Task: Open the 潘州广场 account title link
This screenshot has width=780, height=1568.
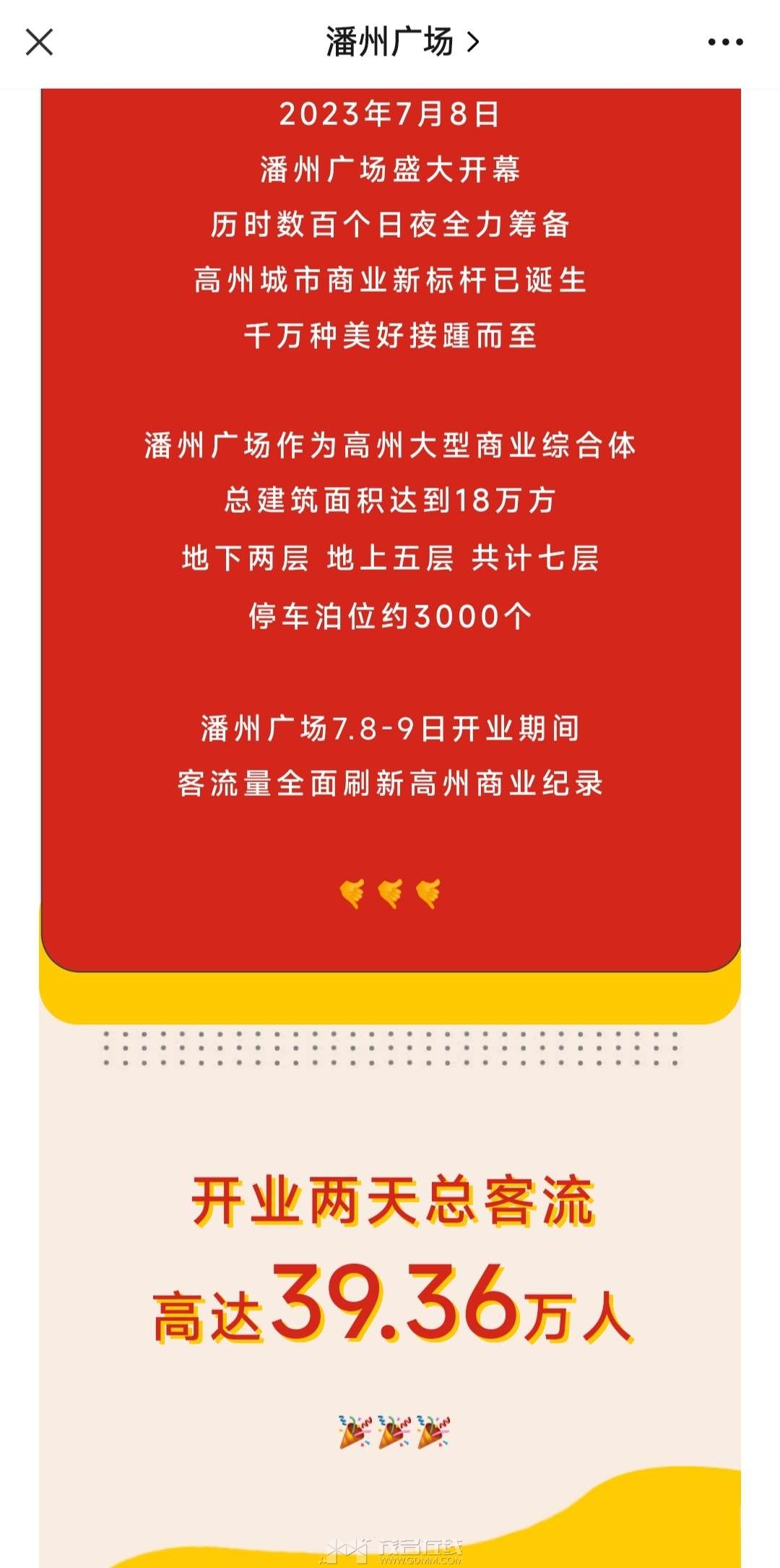Action: tap(402, 42)
